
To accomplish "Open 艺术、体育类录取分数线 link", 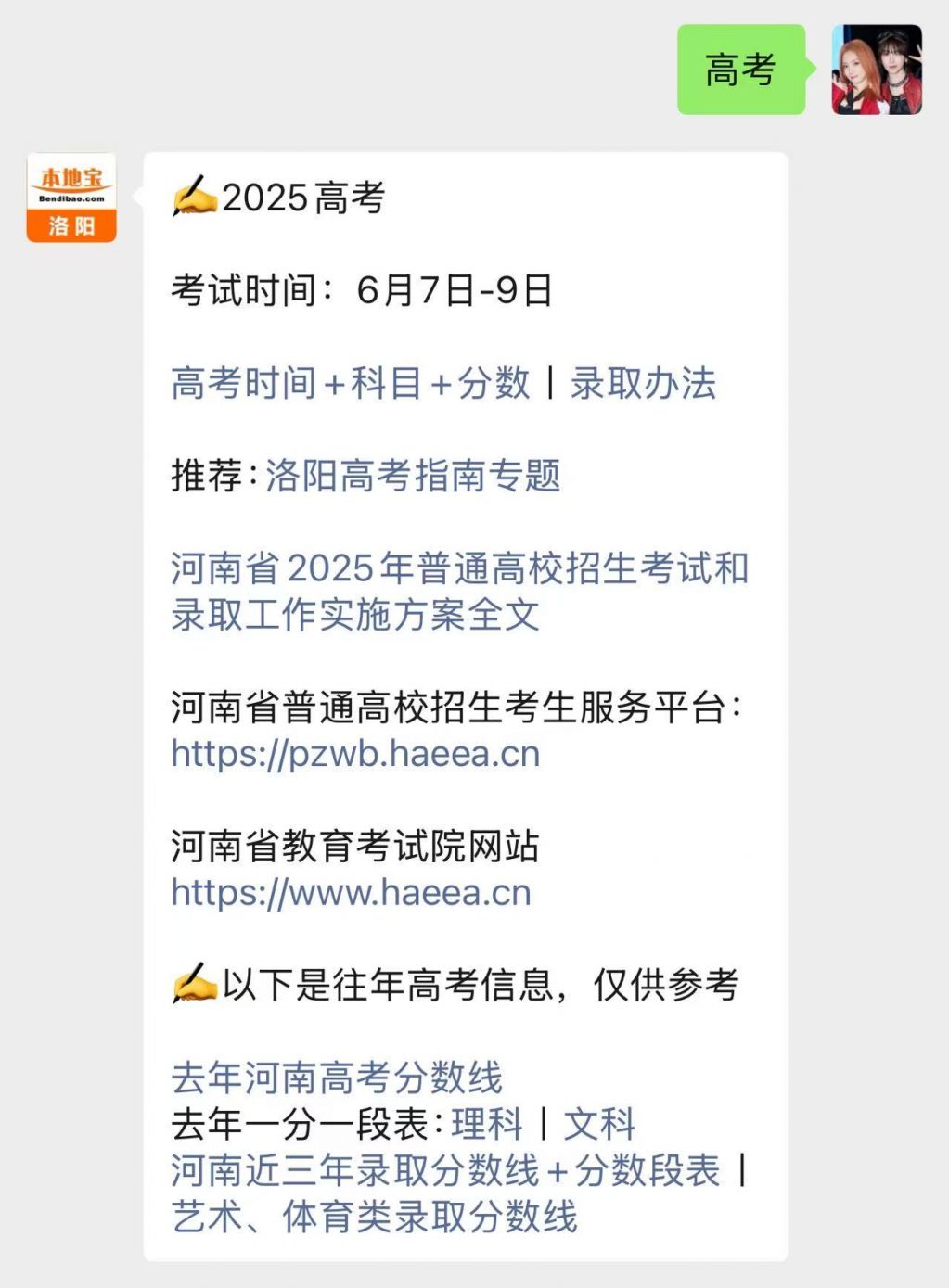I will point(374,1217).
